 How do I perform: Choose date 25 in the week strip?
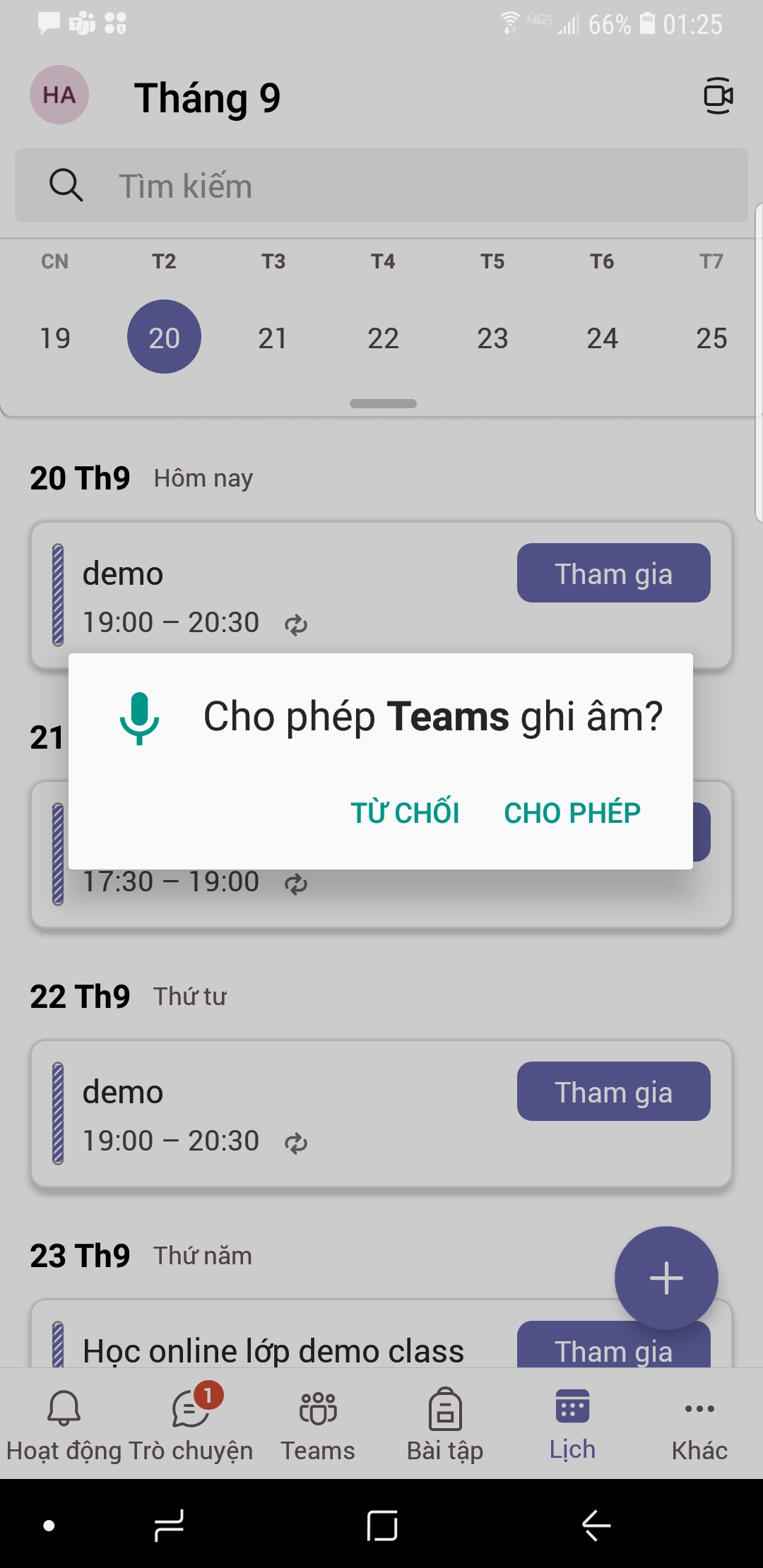pyautogui.click(x=711, y=338)
